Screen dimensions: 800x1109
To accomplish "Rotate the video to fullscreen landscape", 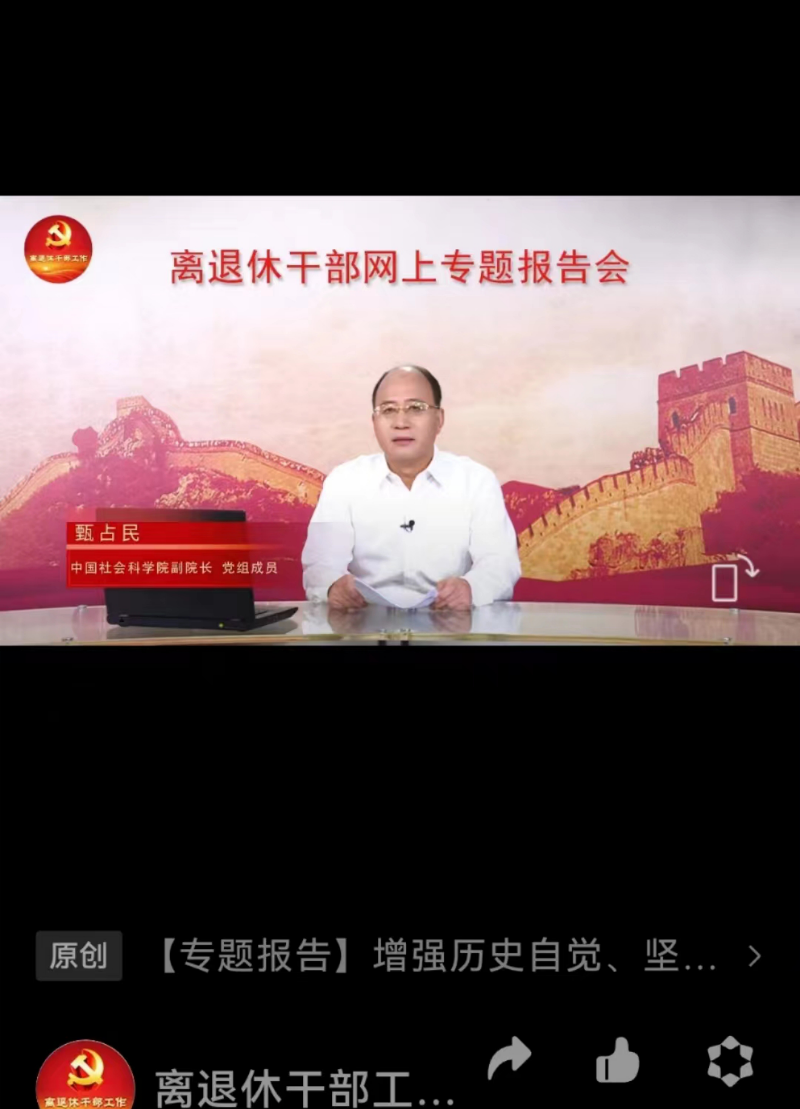I will tap(731, 578).
